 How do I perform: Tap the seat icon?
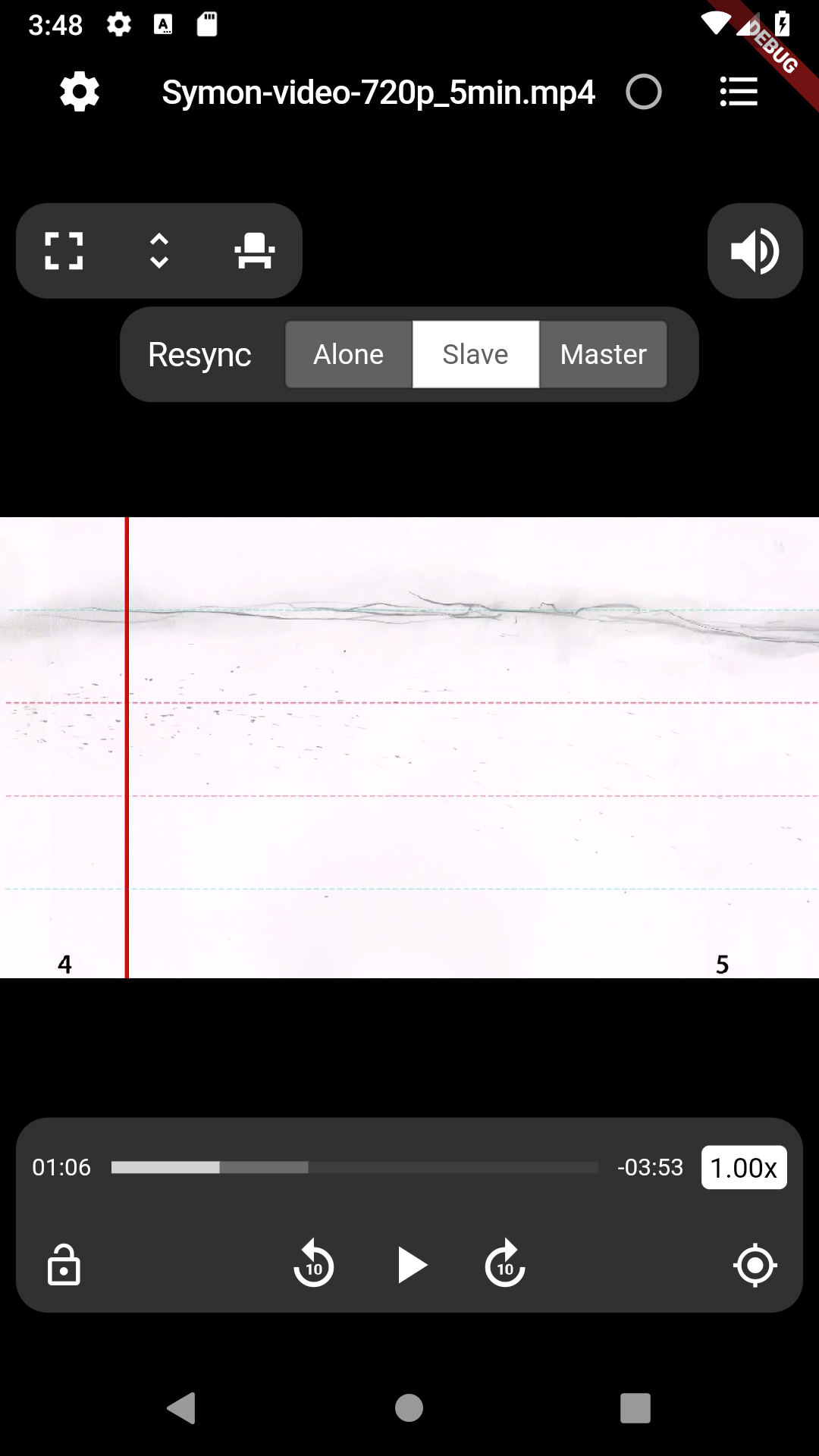[255, 251]
